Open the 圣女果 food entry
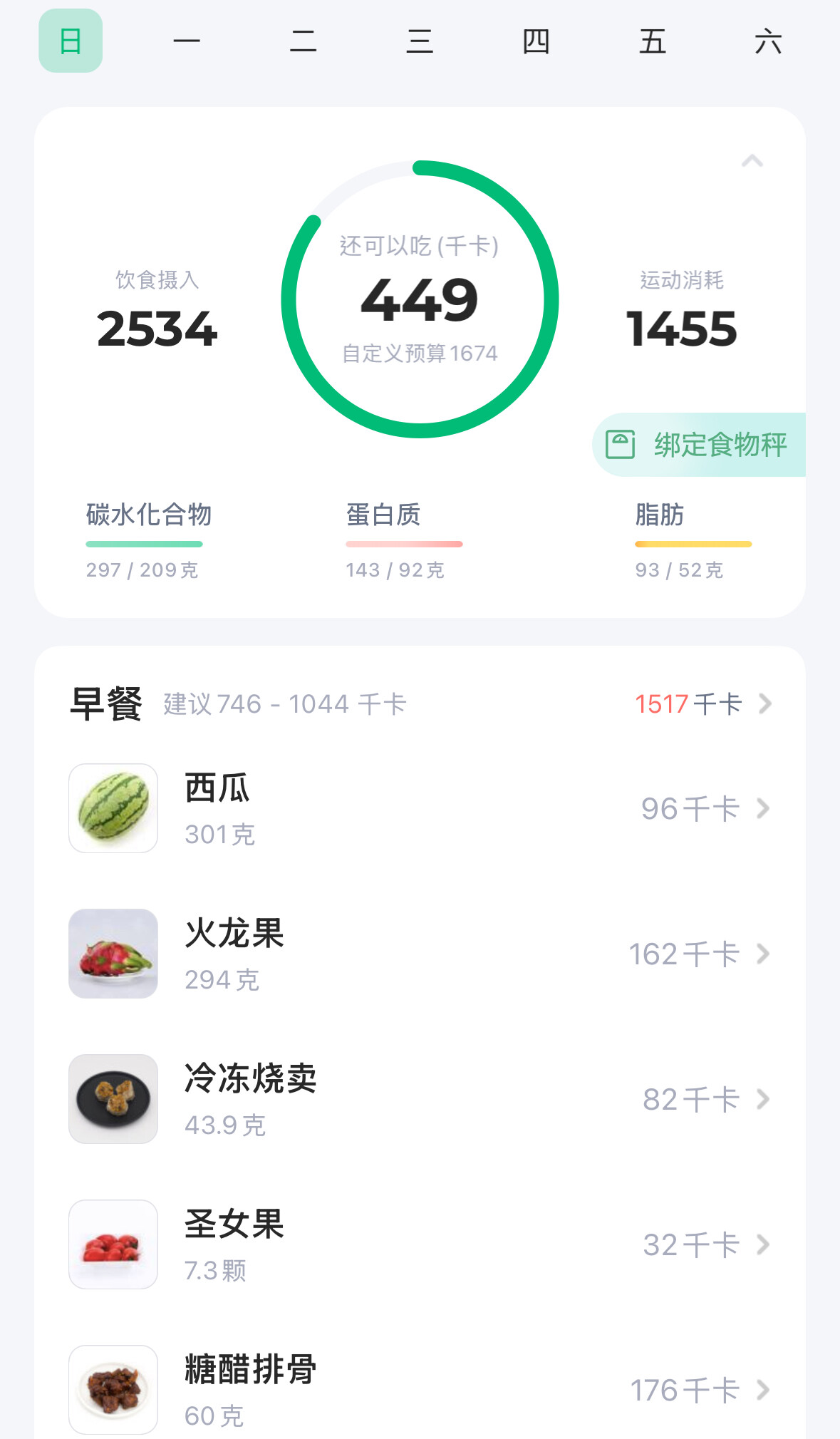 click(420, 1244)
